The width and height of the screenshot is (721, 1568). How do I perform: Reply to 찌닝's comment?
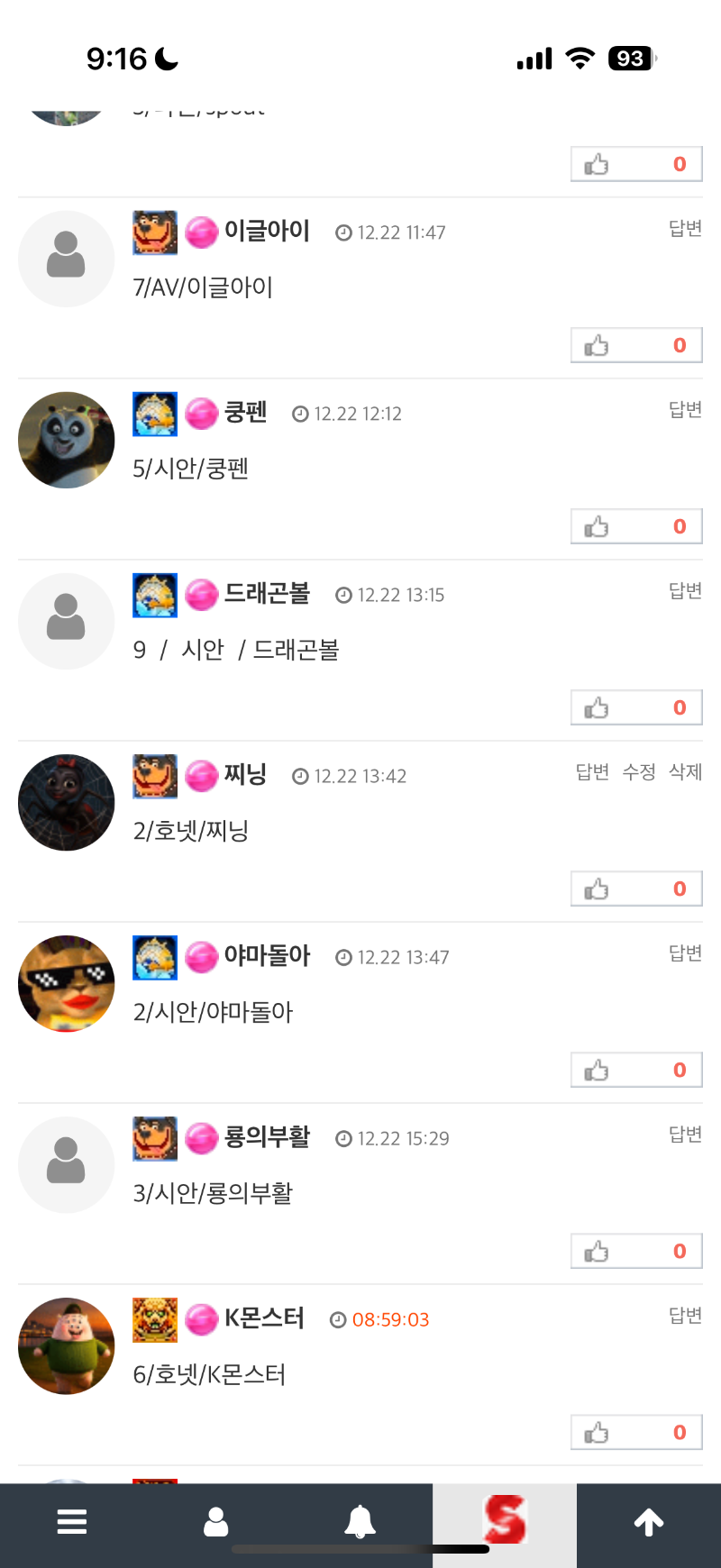592,772
